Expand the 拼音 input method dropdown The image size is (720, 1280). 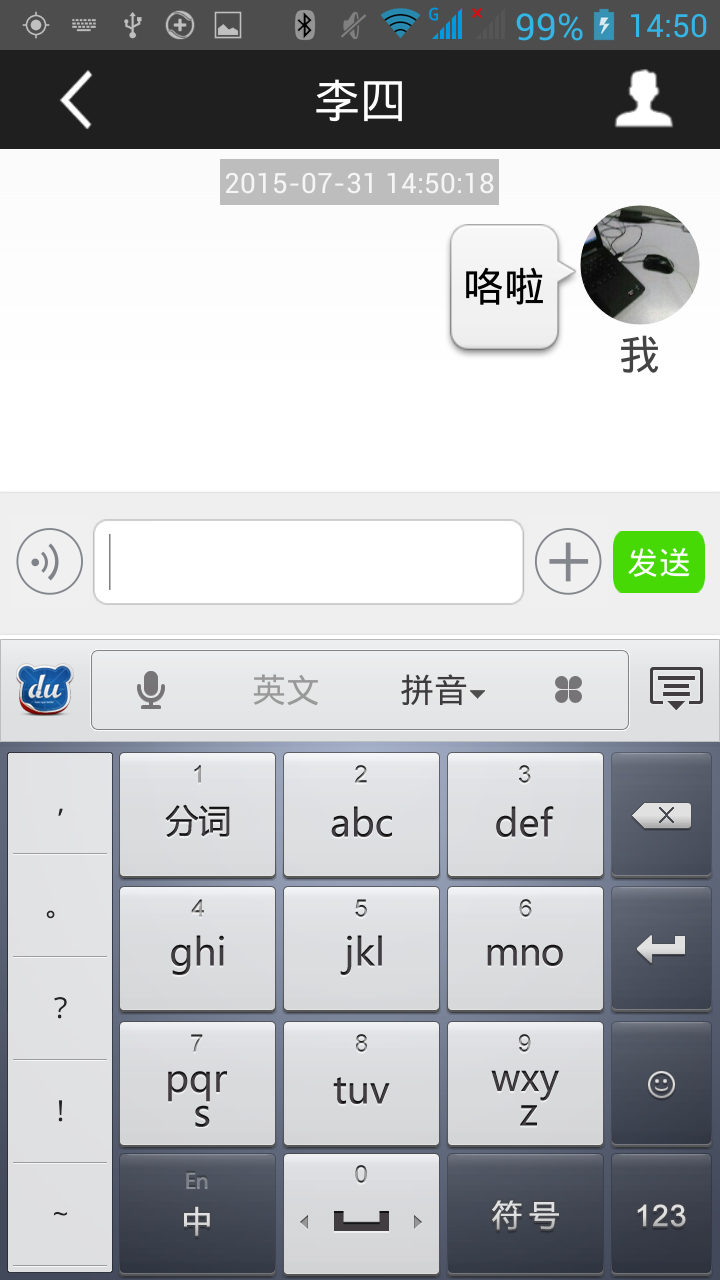[x=442, y=690]
